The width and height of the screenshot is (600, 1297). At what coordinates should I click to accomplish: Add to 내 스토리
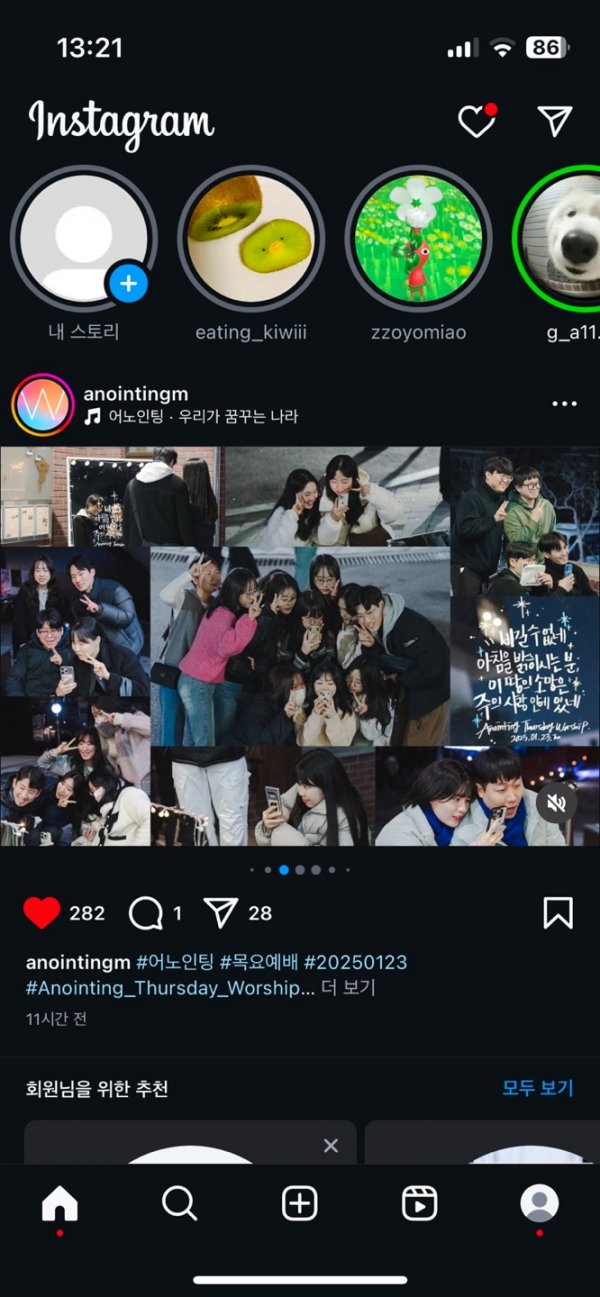click(127, 285)
